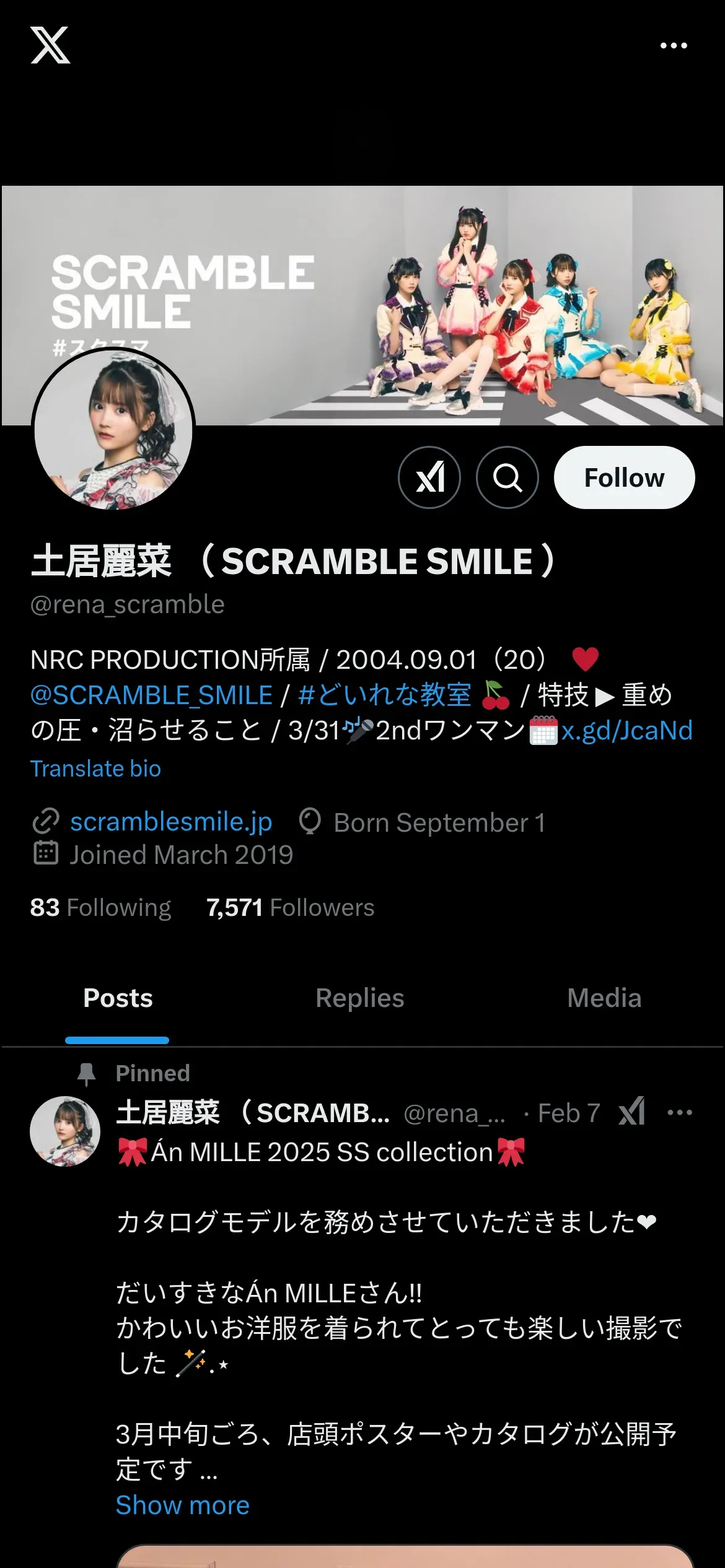Visit the scramblesmile.jp website
725x1568 pixels.
(171, 822)
